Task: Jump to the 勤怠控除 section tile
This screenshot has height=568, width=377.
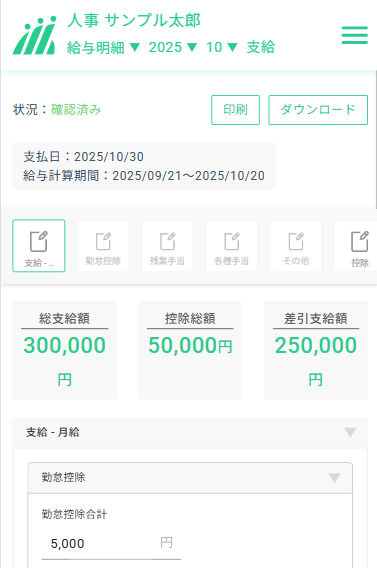Action: coord(103,246)
